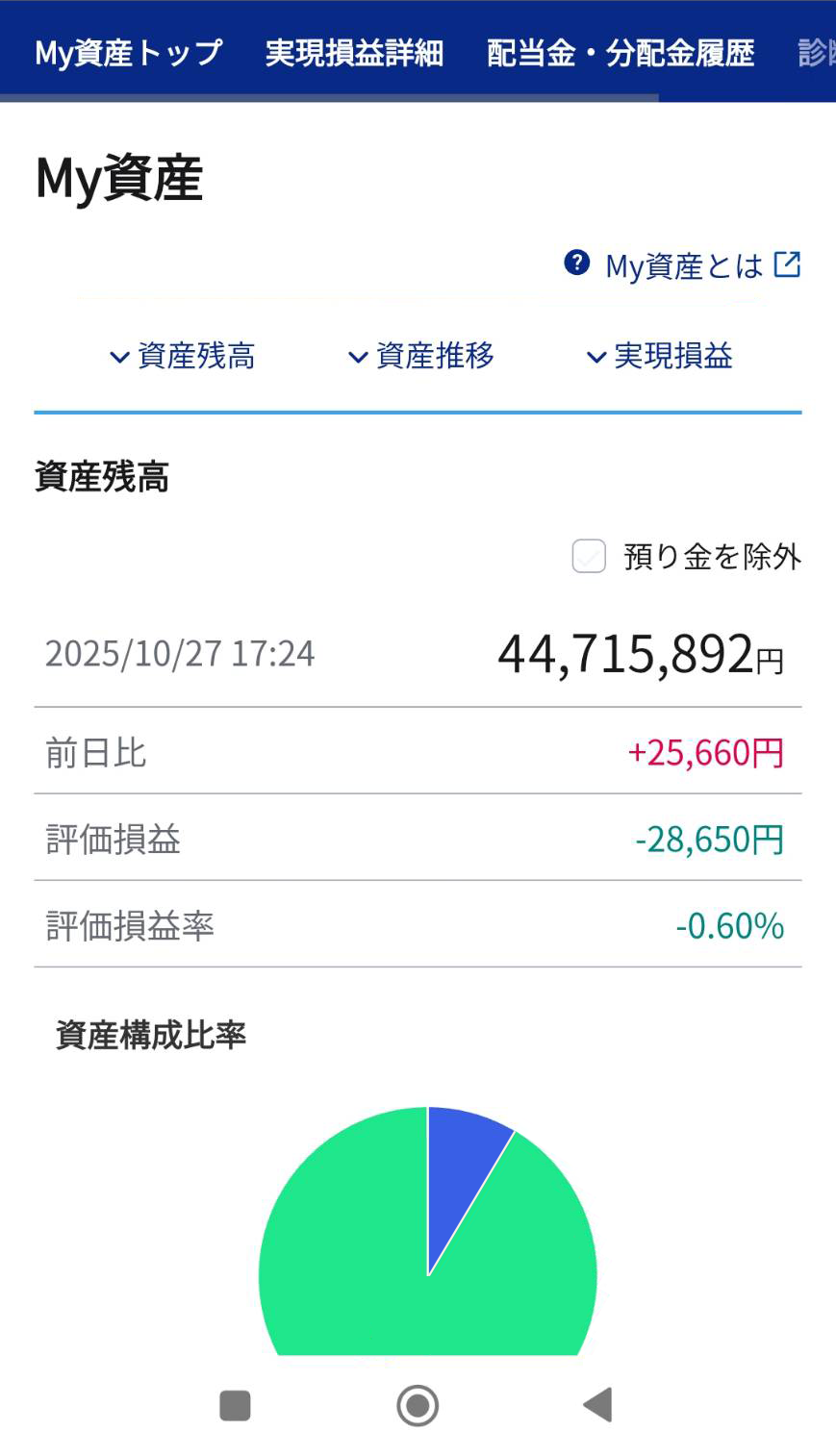Go to the home screen
This screenshot has width=836, height=1456.
tap(418, 1405)
